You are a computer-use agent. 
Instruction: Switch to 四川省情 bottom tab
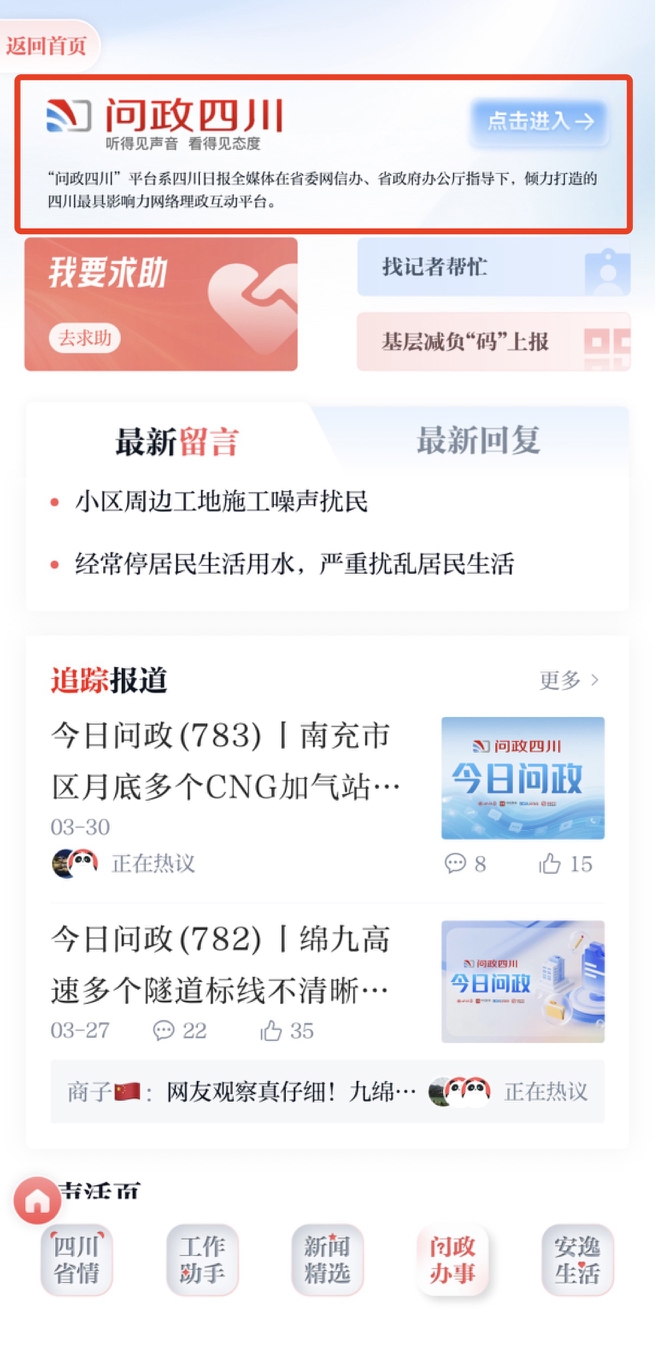pos(77,1260)
